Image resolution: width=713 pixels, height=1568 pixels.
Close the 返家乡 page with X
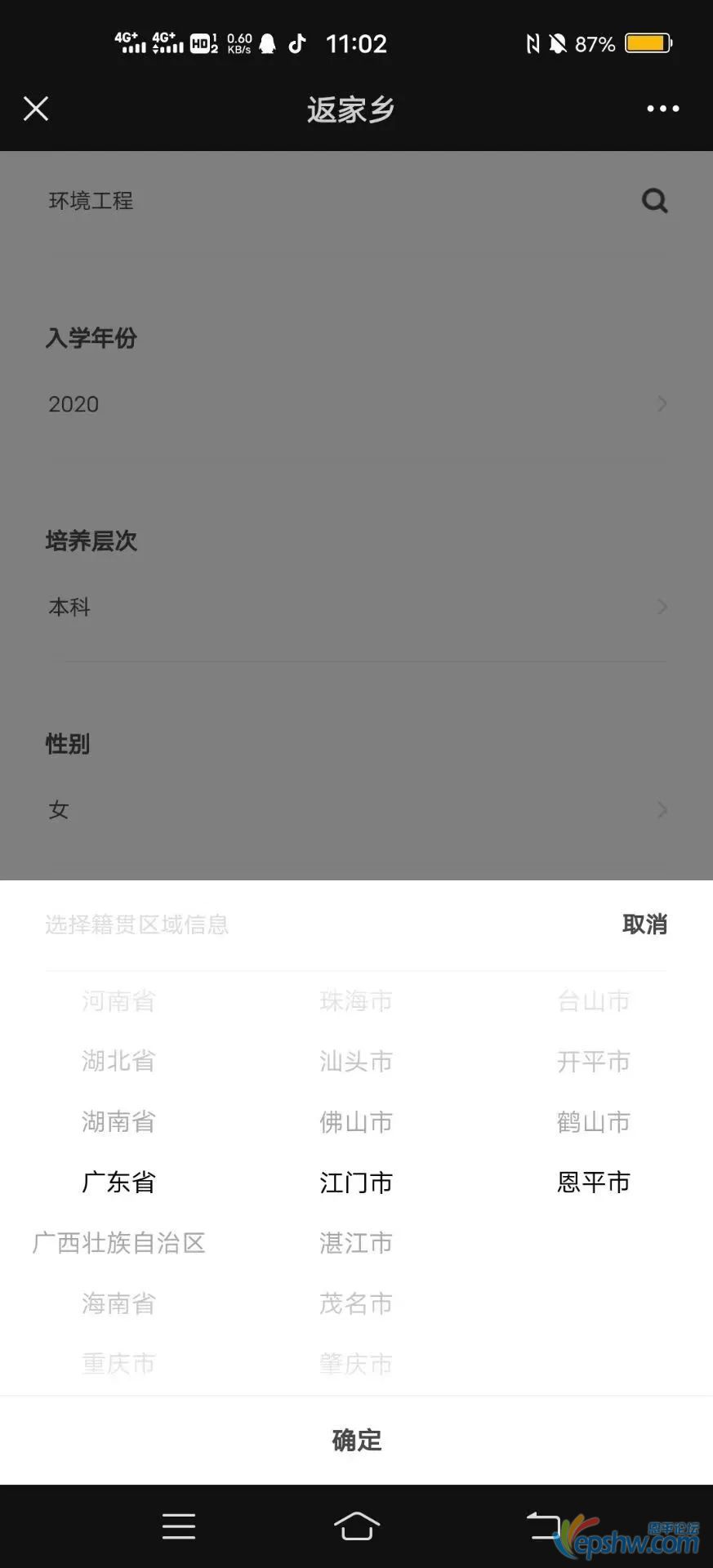coord(36,109)
